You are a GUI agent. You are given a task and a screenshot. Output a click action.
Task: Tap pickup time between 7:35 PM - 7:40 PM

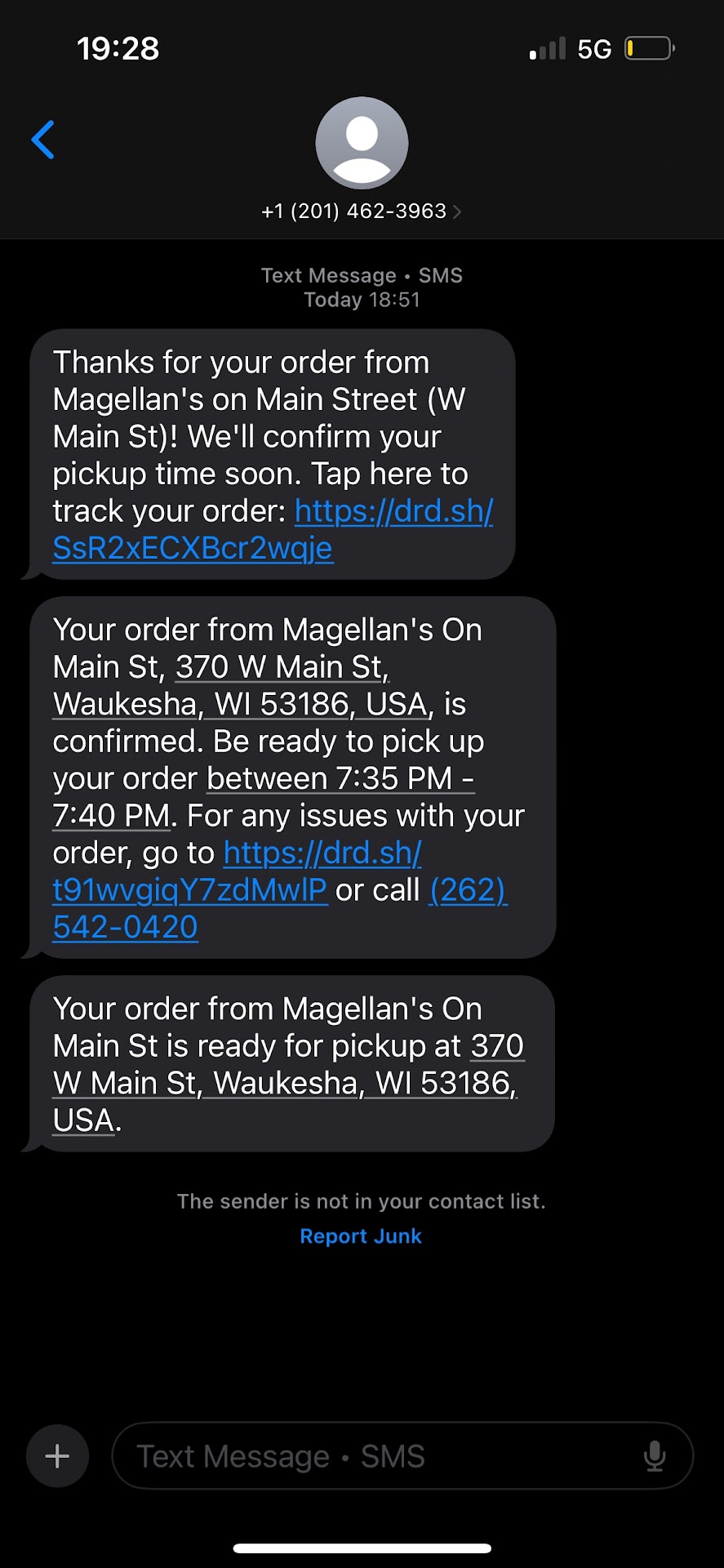[339, 779]
